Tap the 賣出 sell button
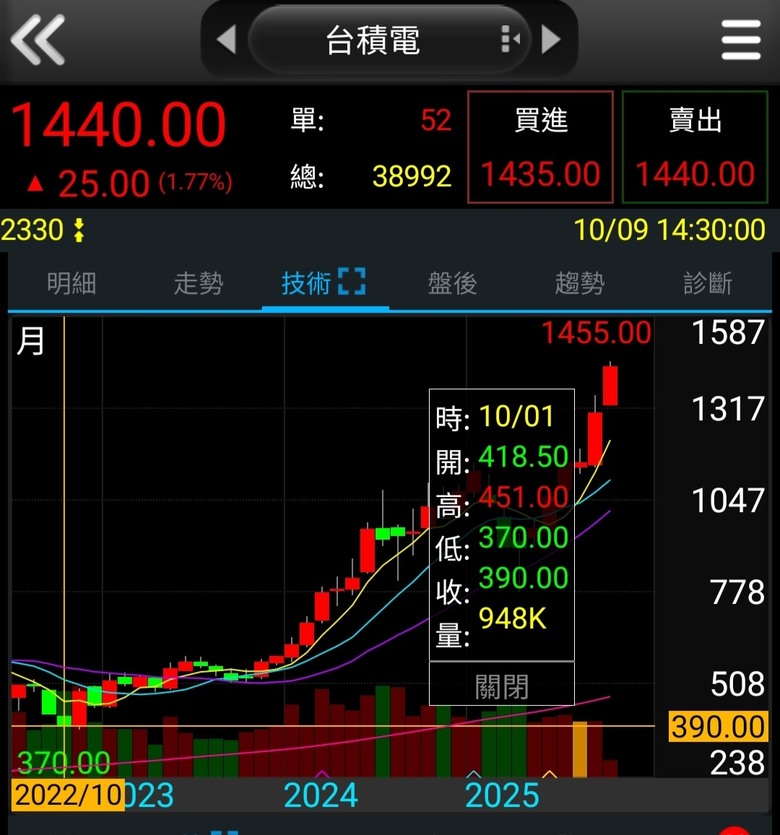This screenshot has height=835, width=780. pyautogui.click(x=695, y=147)
